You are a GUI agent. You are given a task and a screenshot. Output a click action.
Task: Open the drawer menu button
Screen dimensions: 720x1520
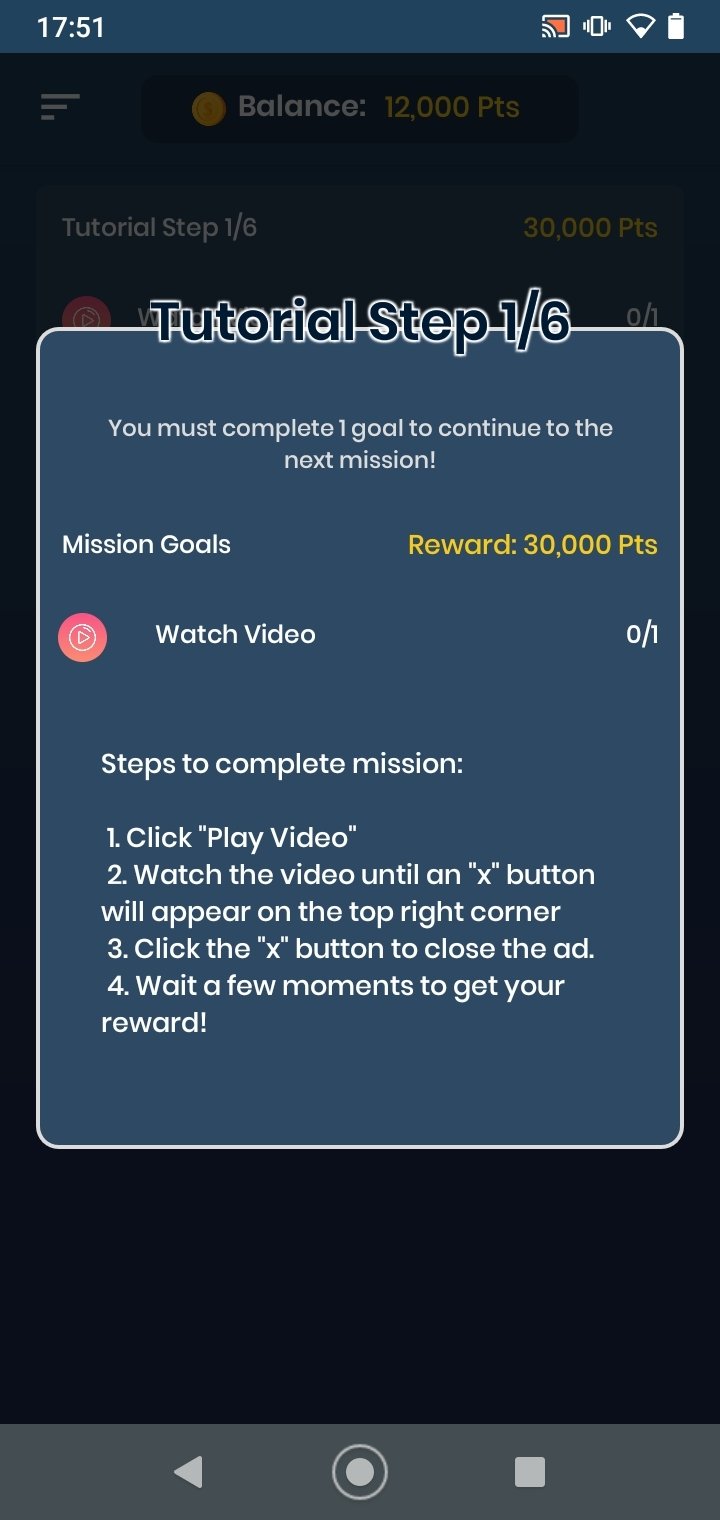[60, 107]
